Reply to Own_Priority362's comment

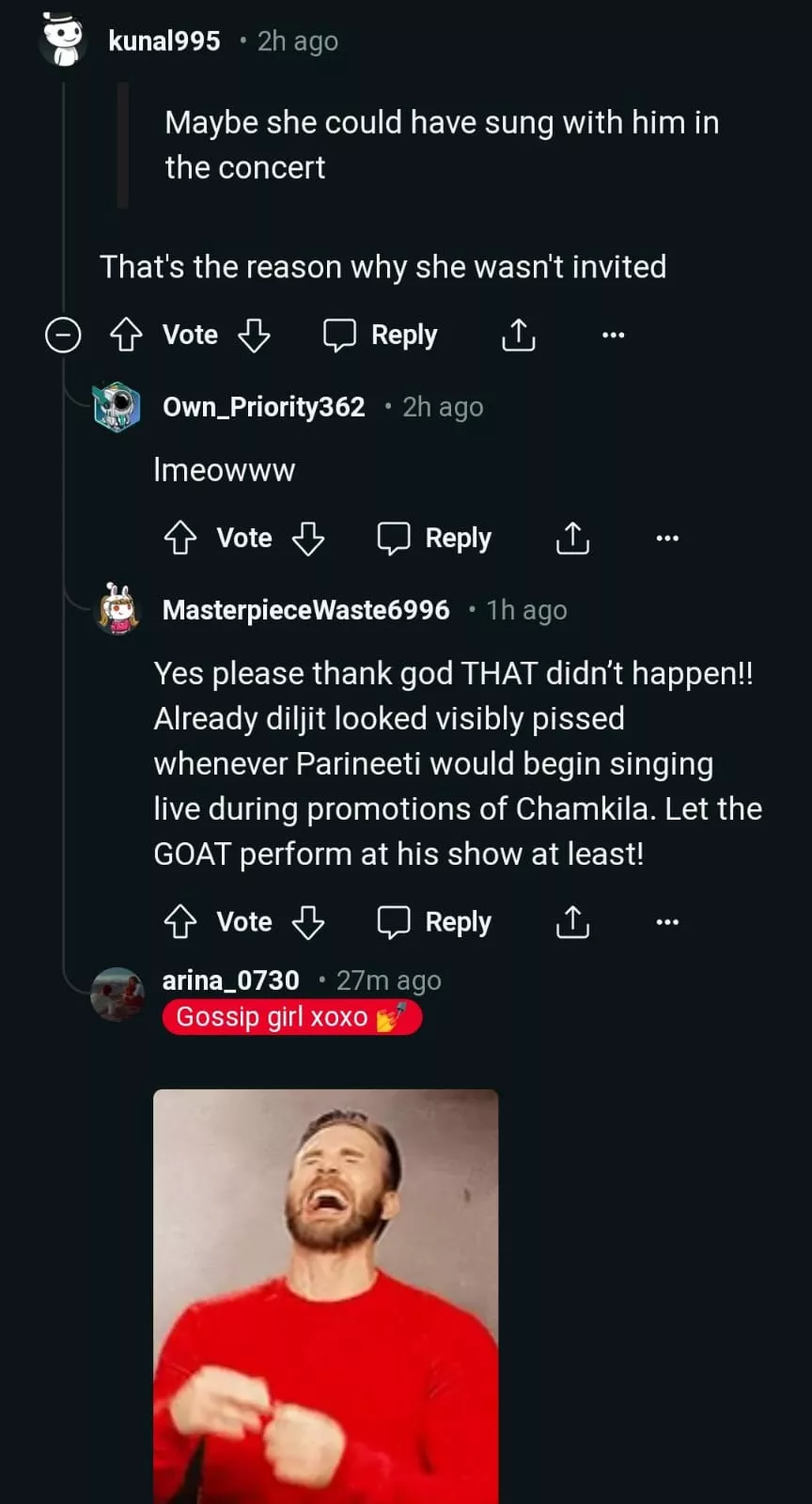(x=434, y=538)
